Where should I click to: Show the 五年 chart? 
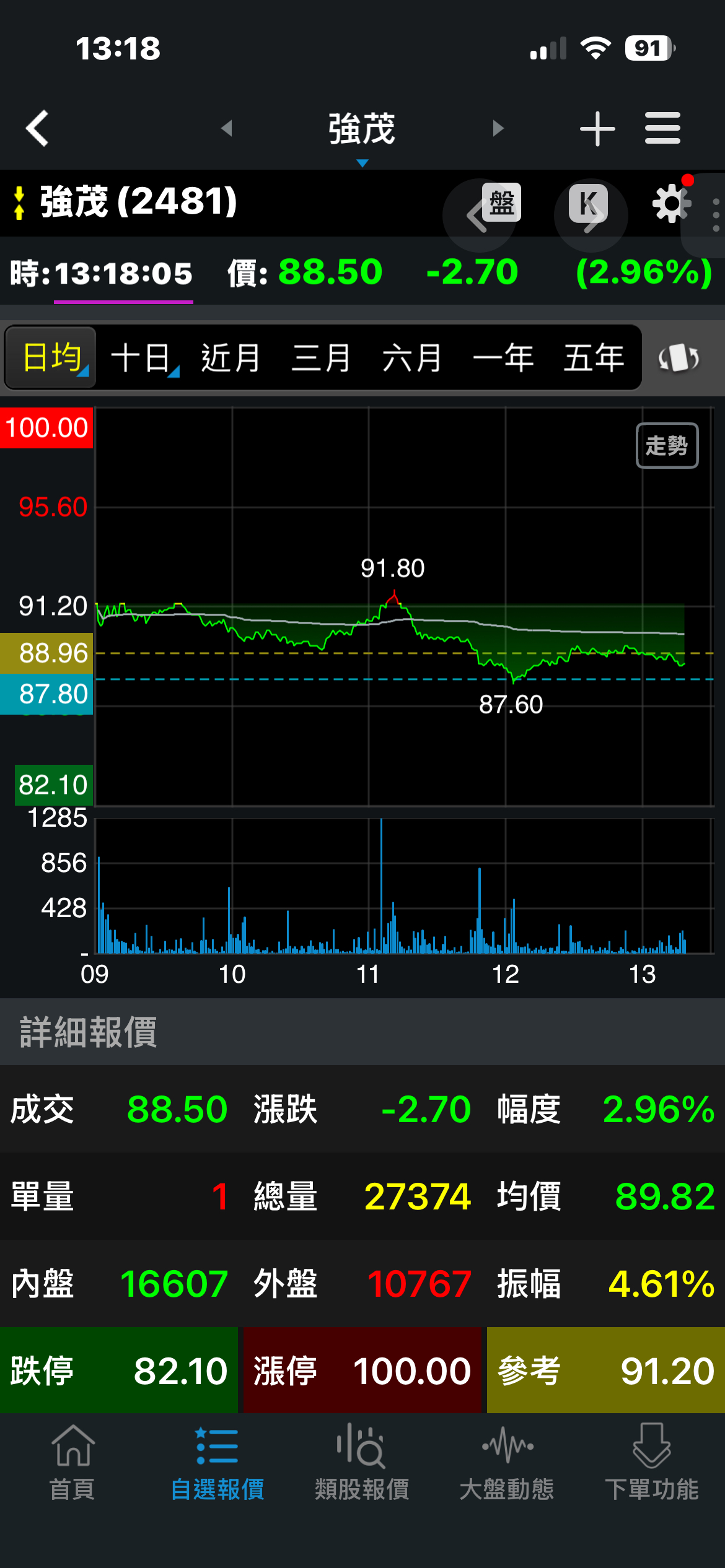coord(593,358)
